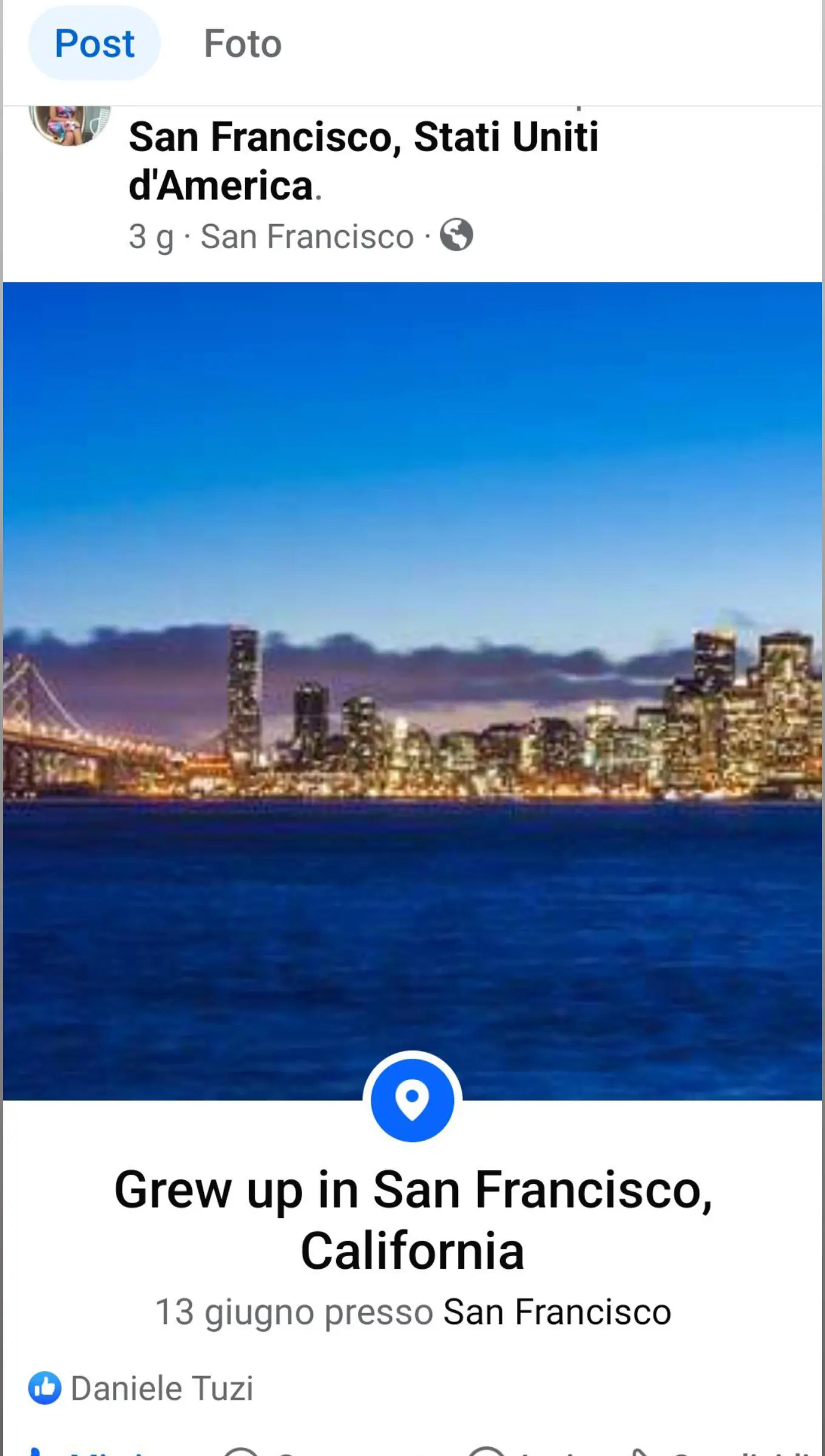
Task: Open the poster's profile picture
Action: [x=70, y=125]
